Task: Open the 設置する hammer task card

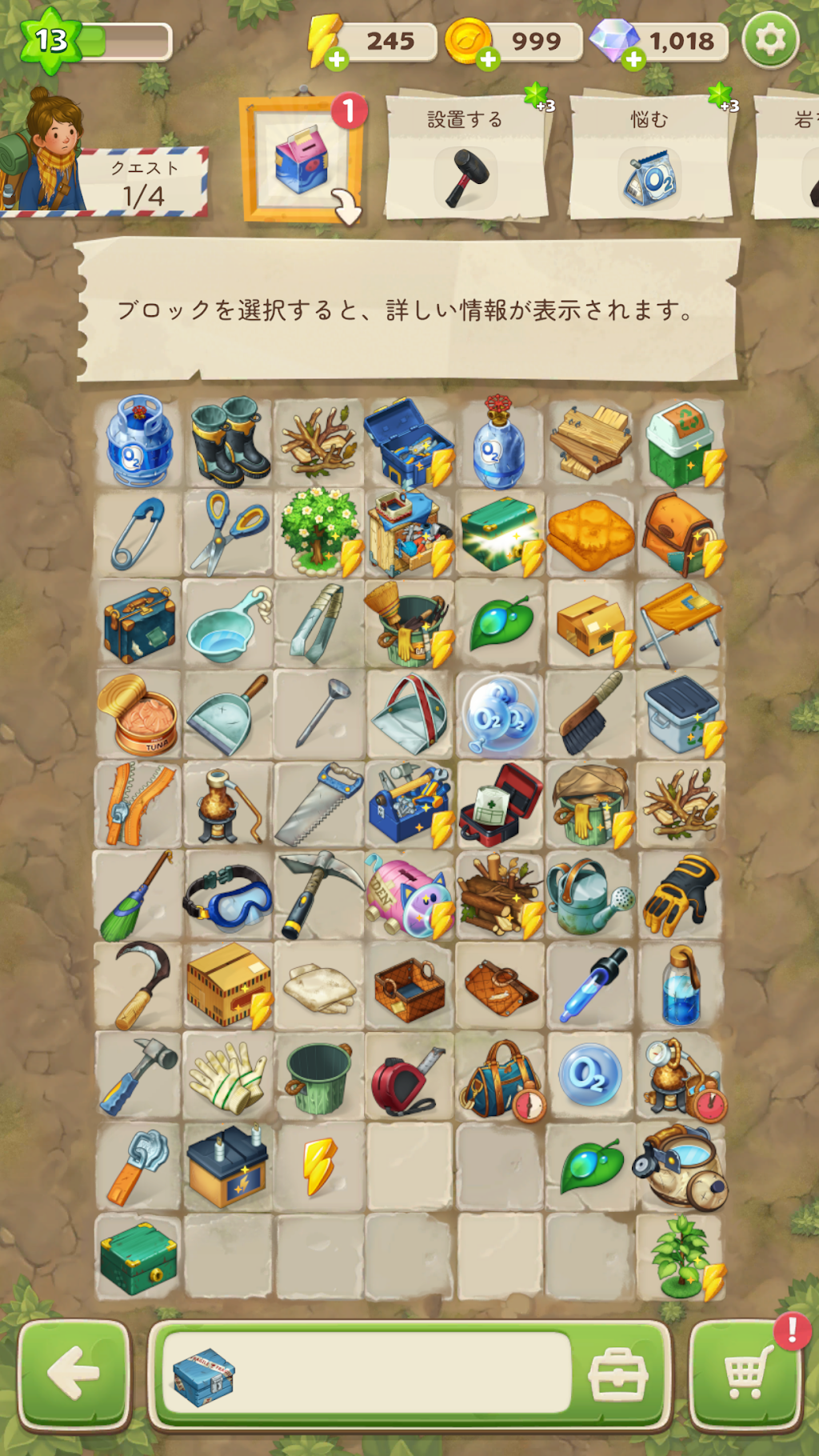Action: 466,155
